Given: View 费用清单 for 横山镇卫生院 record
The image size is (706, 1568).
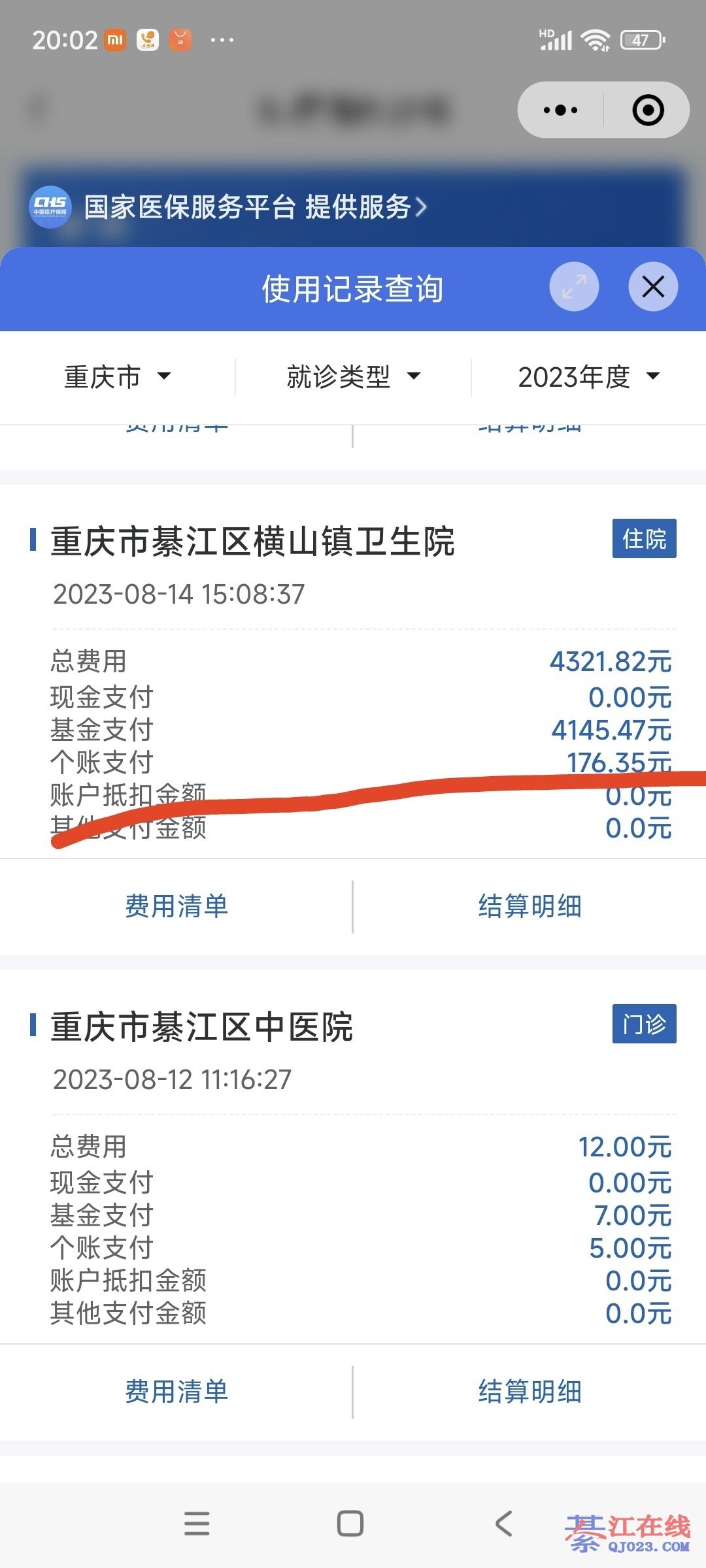Looking at the screenshot, I should click(176, 906).
